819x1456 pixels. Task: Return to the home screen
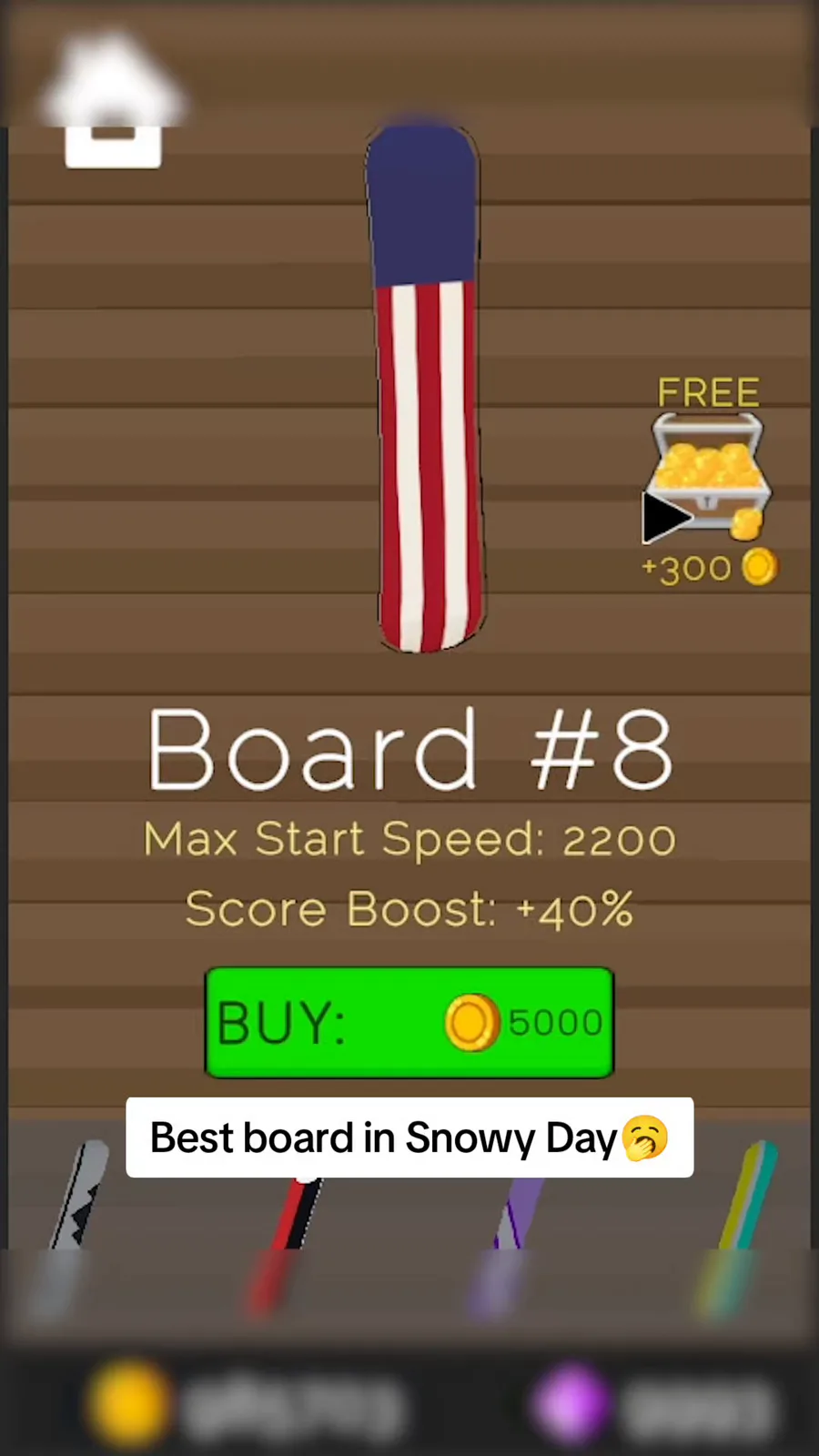click(x=113, y=102)
